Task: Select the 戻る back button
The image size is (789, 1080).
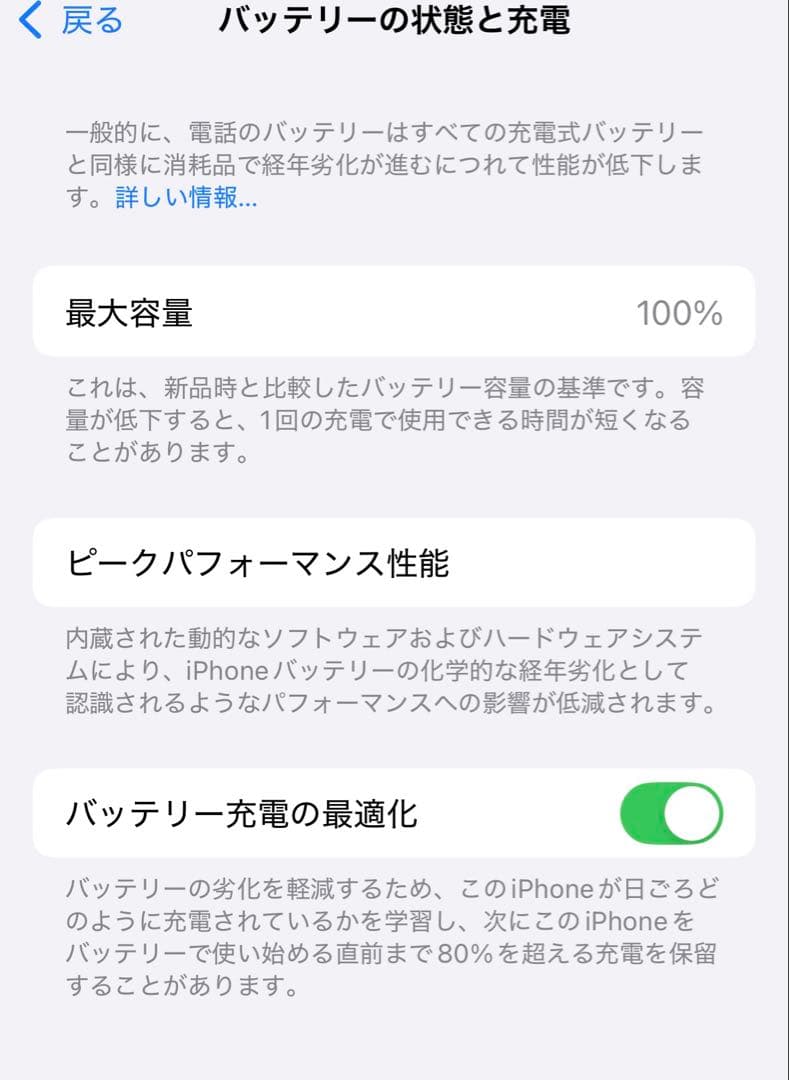Action: (83, 20)
